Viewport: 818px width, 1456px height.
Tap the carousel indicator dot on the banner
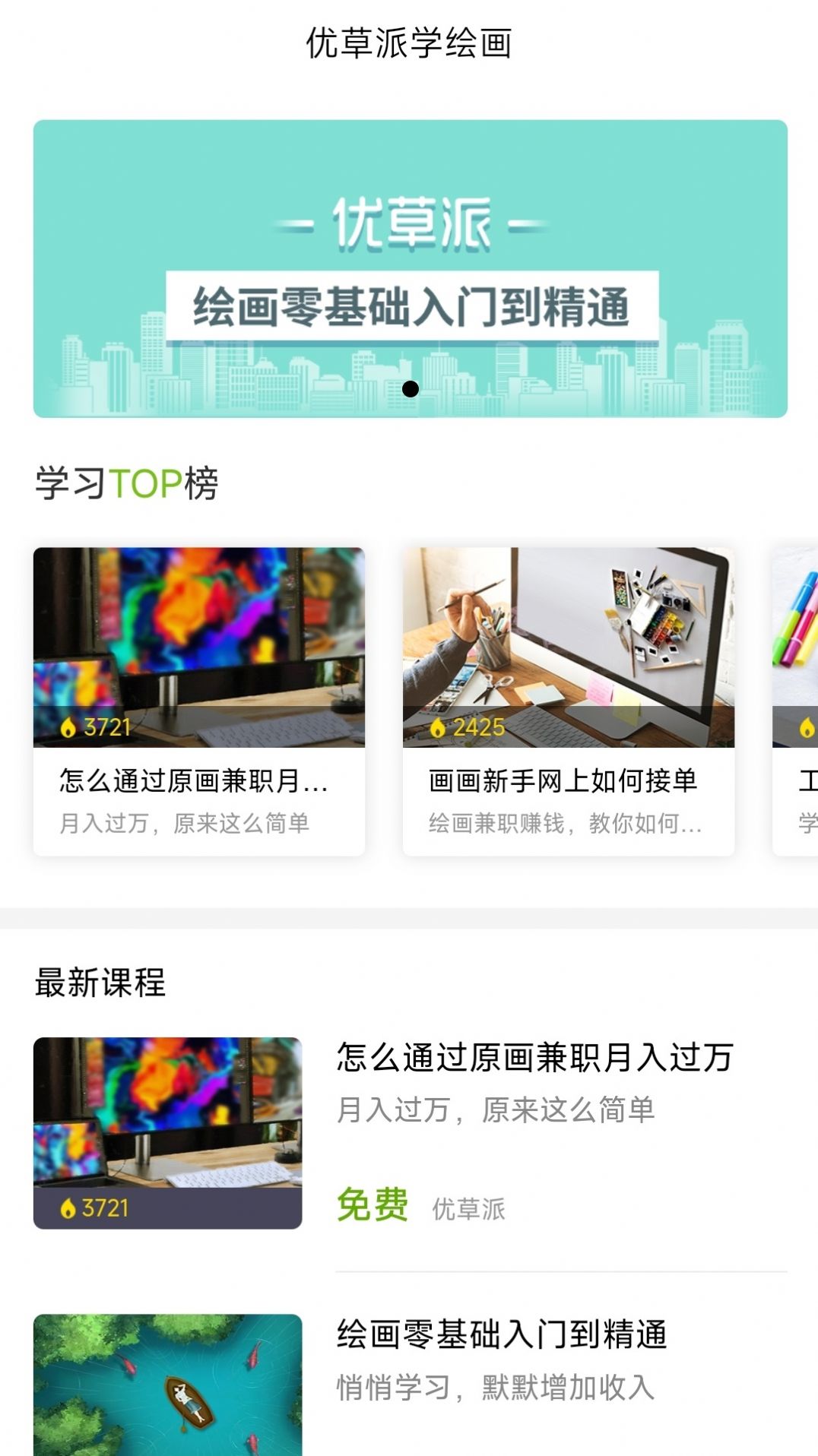(x=411, y=390)
